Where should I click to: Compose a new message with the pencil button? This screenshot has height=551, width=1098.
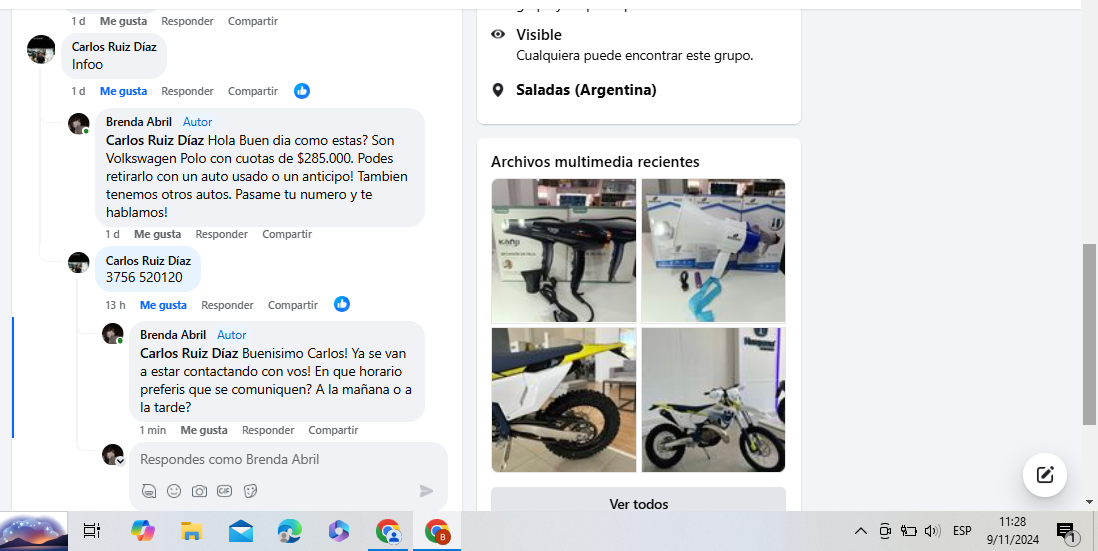click(1045, 475)
